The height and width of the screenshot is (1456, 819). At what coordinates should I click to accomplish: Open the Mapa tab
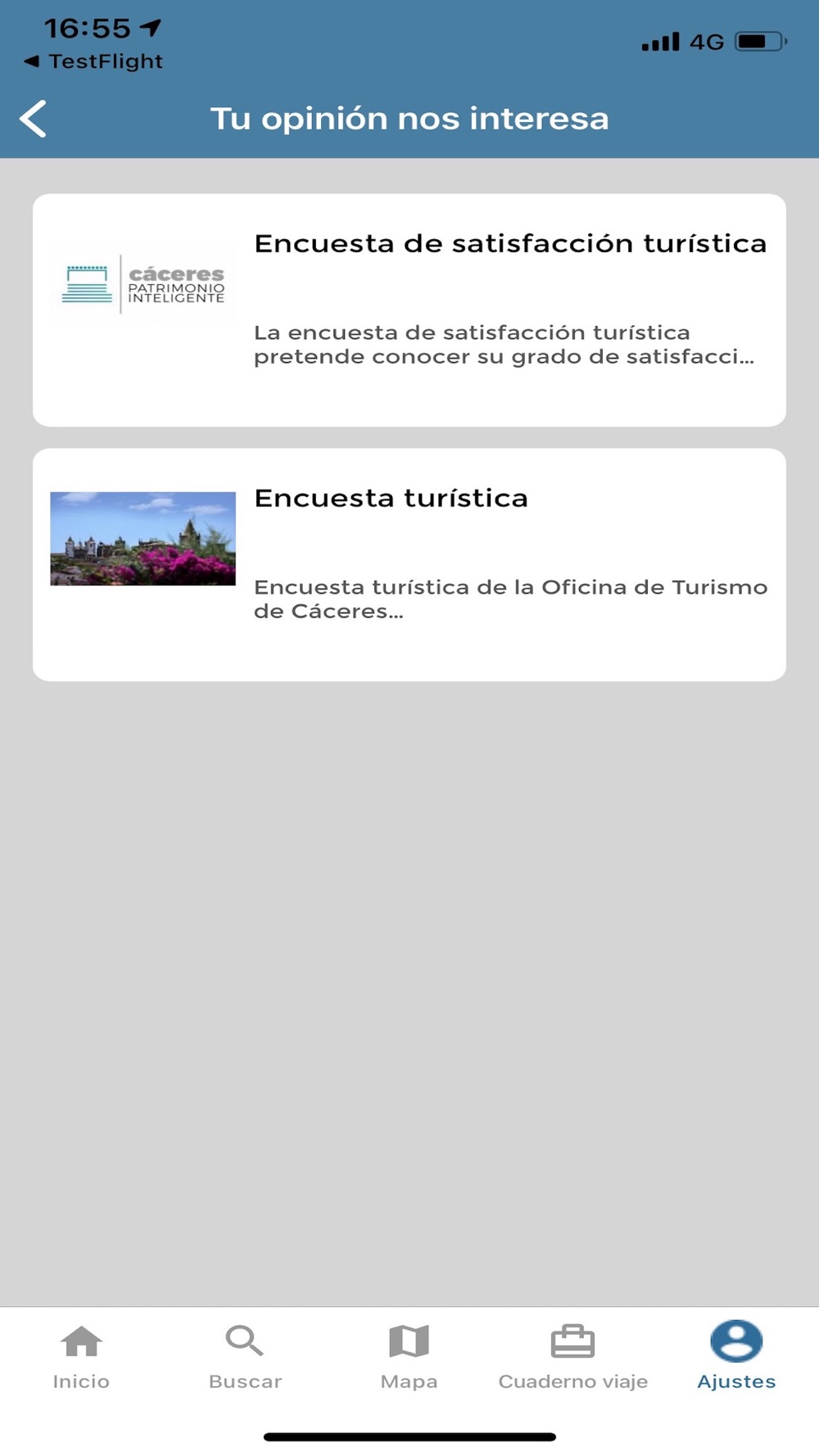(409, 1357)
